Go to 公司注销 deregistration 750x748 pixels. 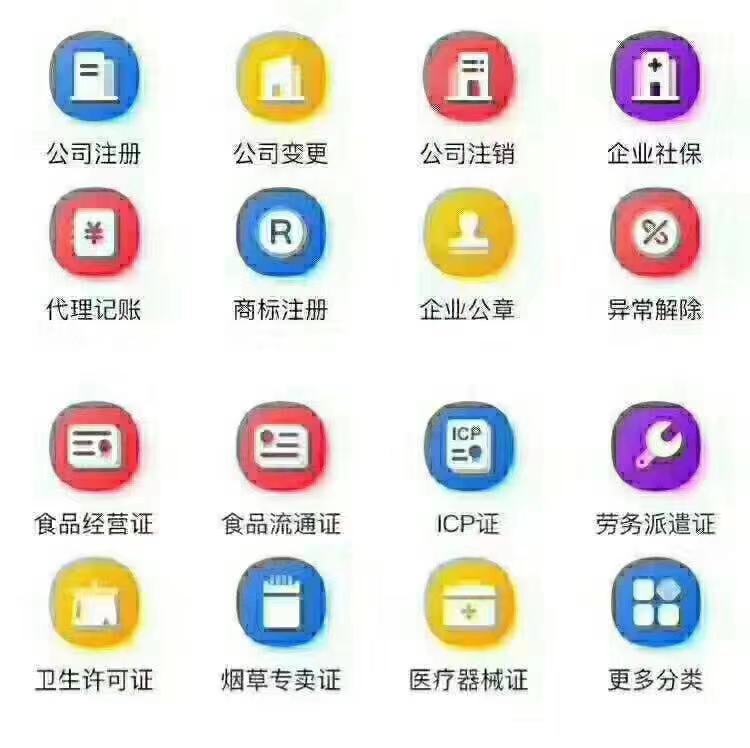(x=468, y=79)
